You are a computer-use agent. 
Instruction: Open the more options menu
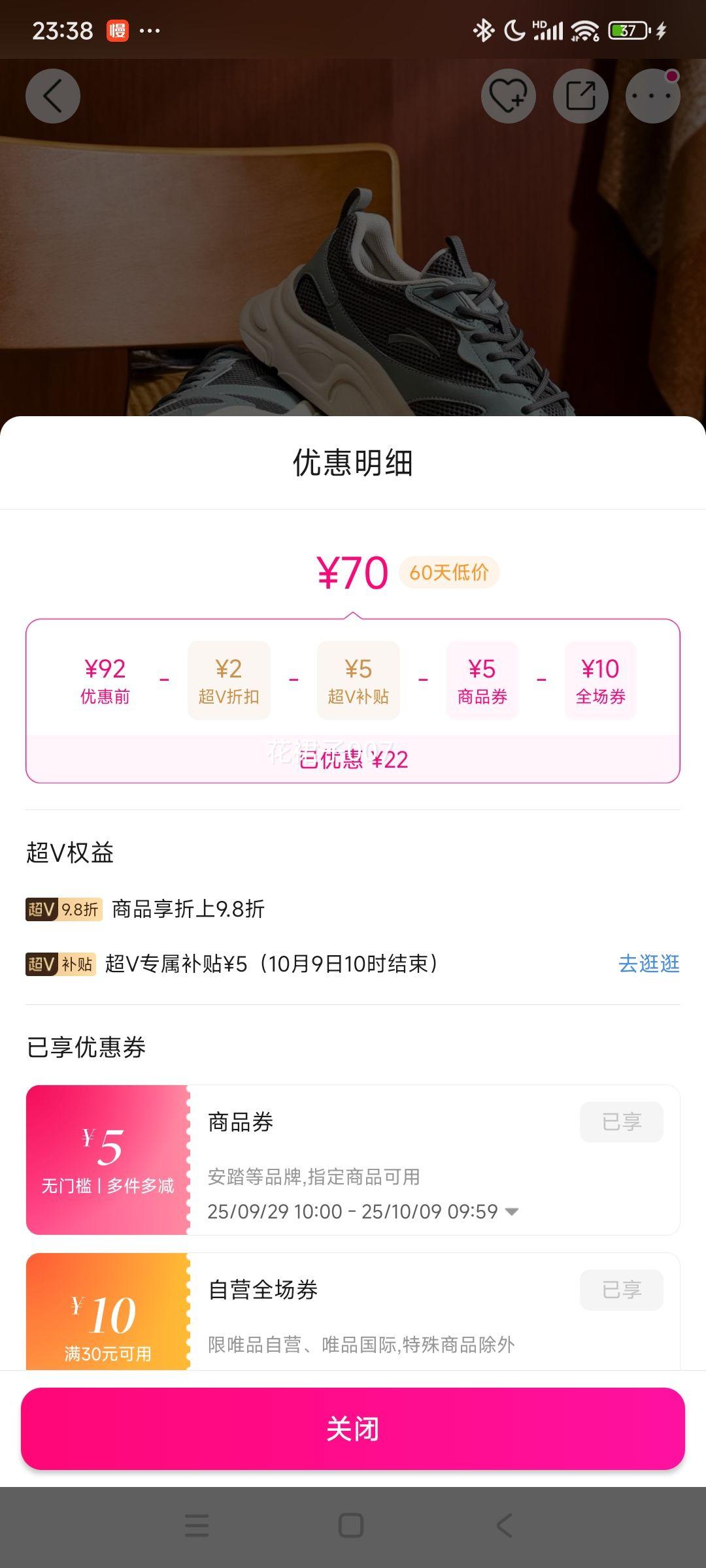(x=652, y=96)
